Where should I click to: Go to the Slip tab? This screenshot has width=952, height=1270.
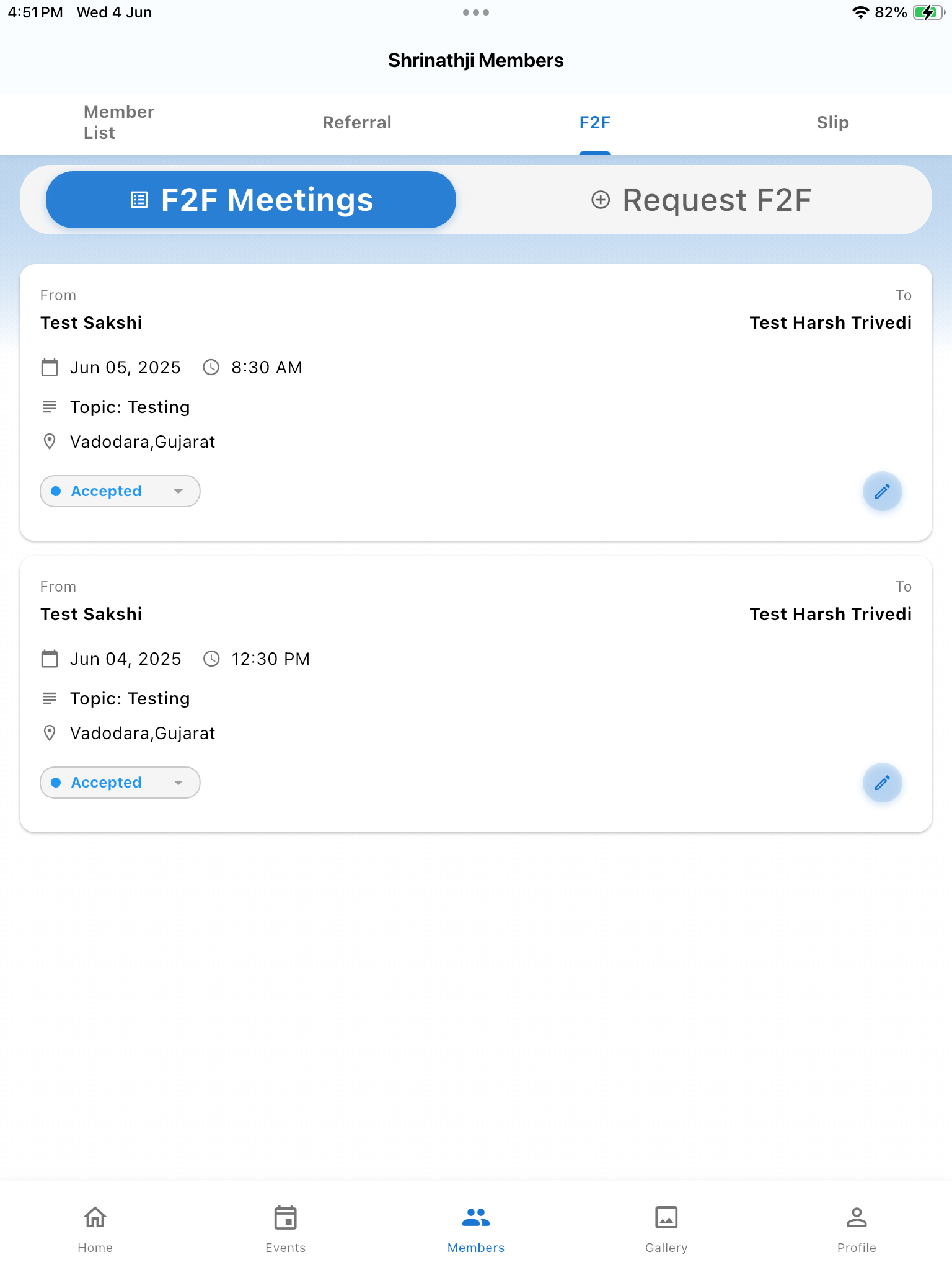pyautogui.click(x=832, y=123)
